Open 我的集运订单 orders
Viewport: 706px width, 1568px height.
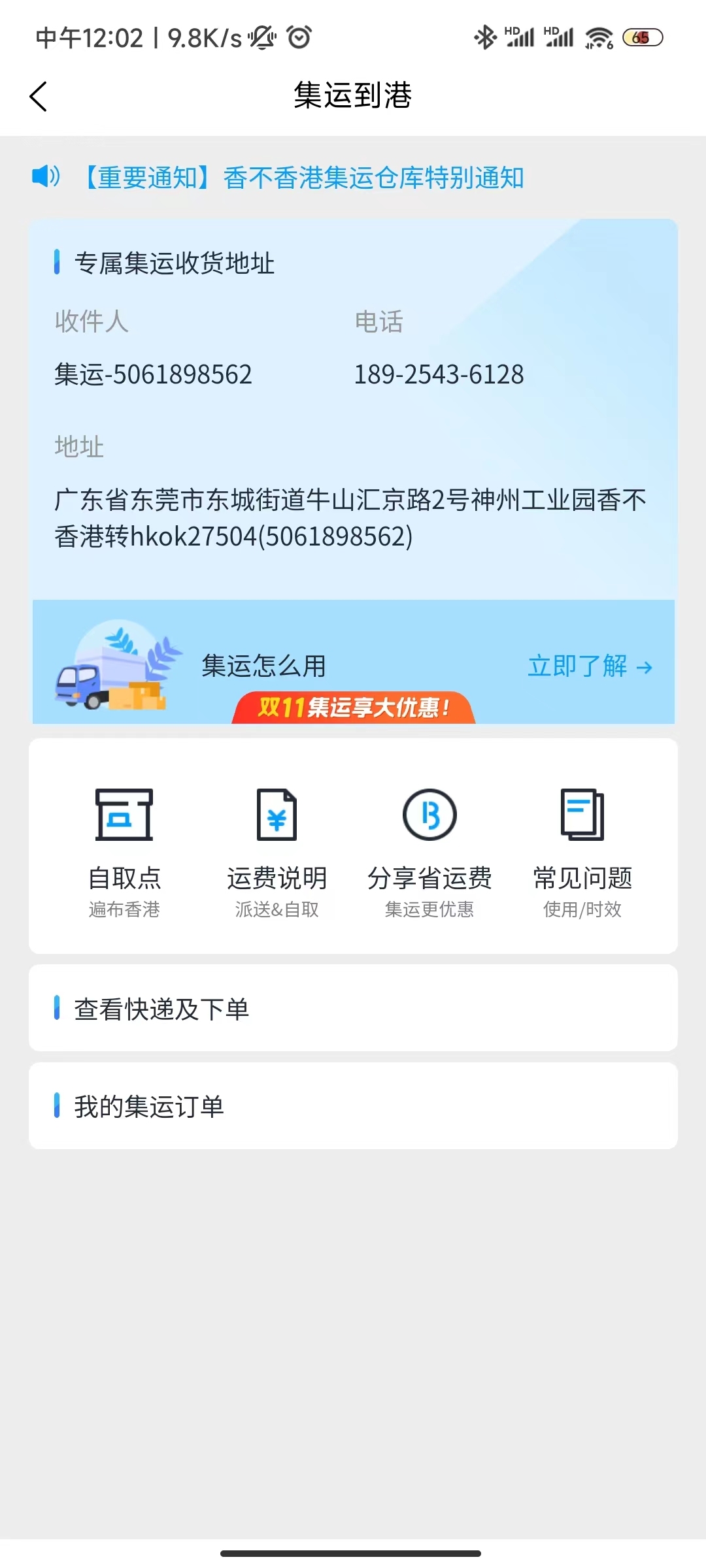353,1106
